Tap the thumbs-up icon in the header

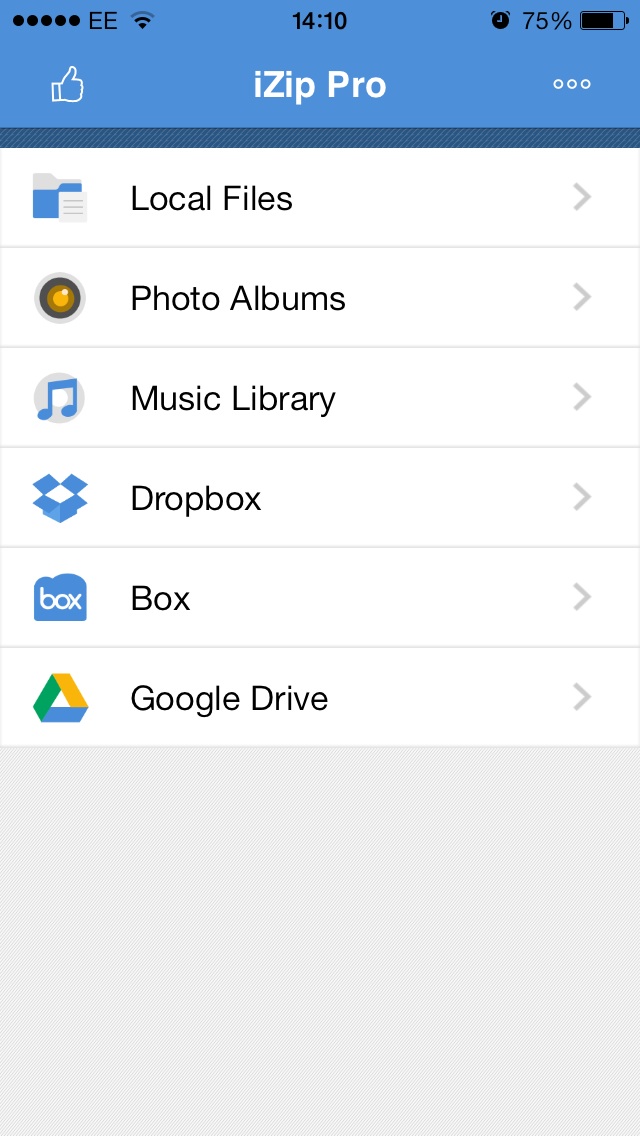67,85
